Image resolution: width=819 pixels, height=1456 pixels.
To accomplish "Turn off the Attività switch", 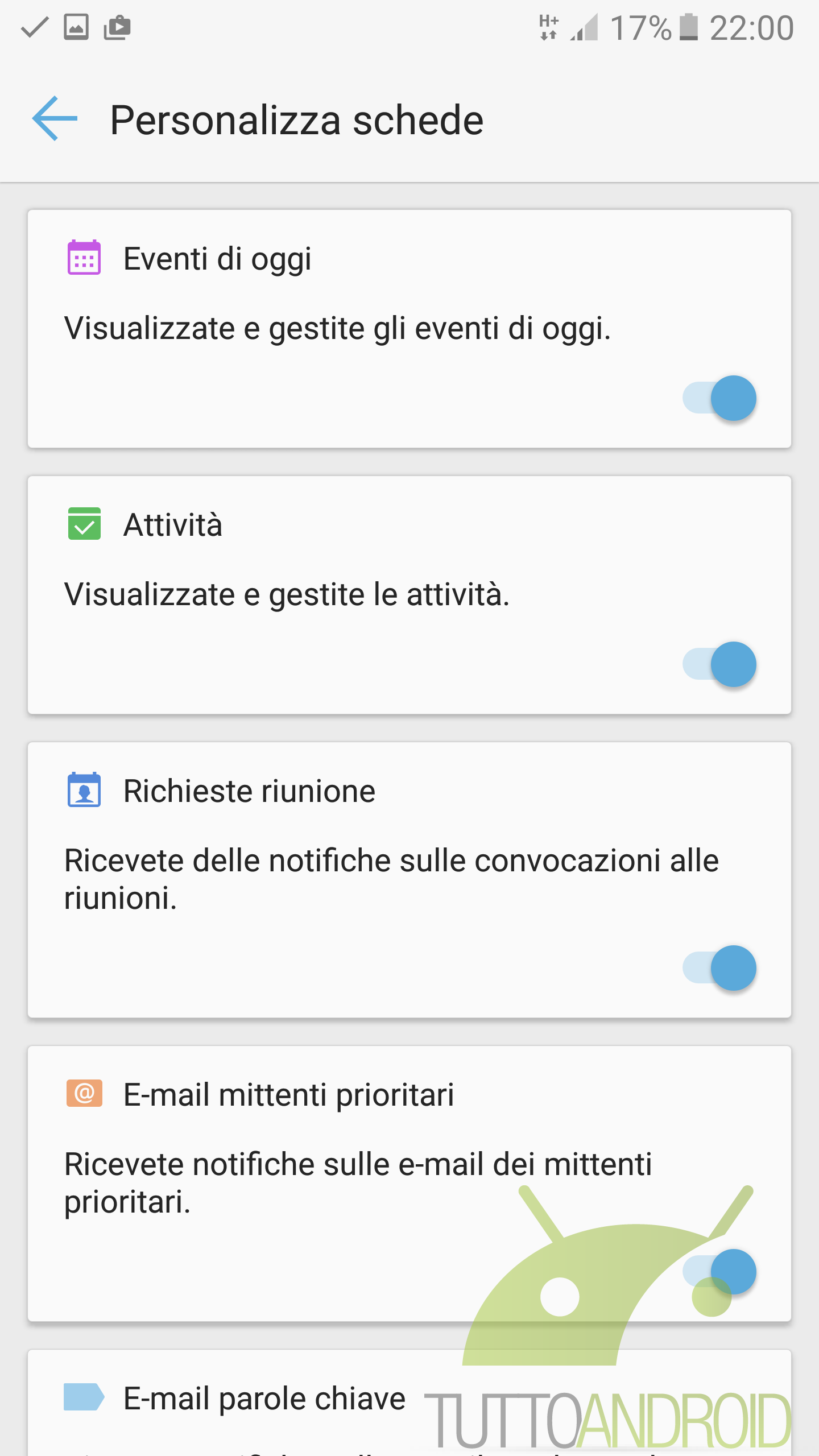I will [719, 664].
